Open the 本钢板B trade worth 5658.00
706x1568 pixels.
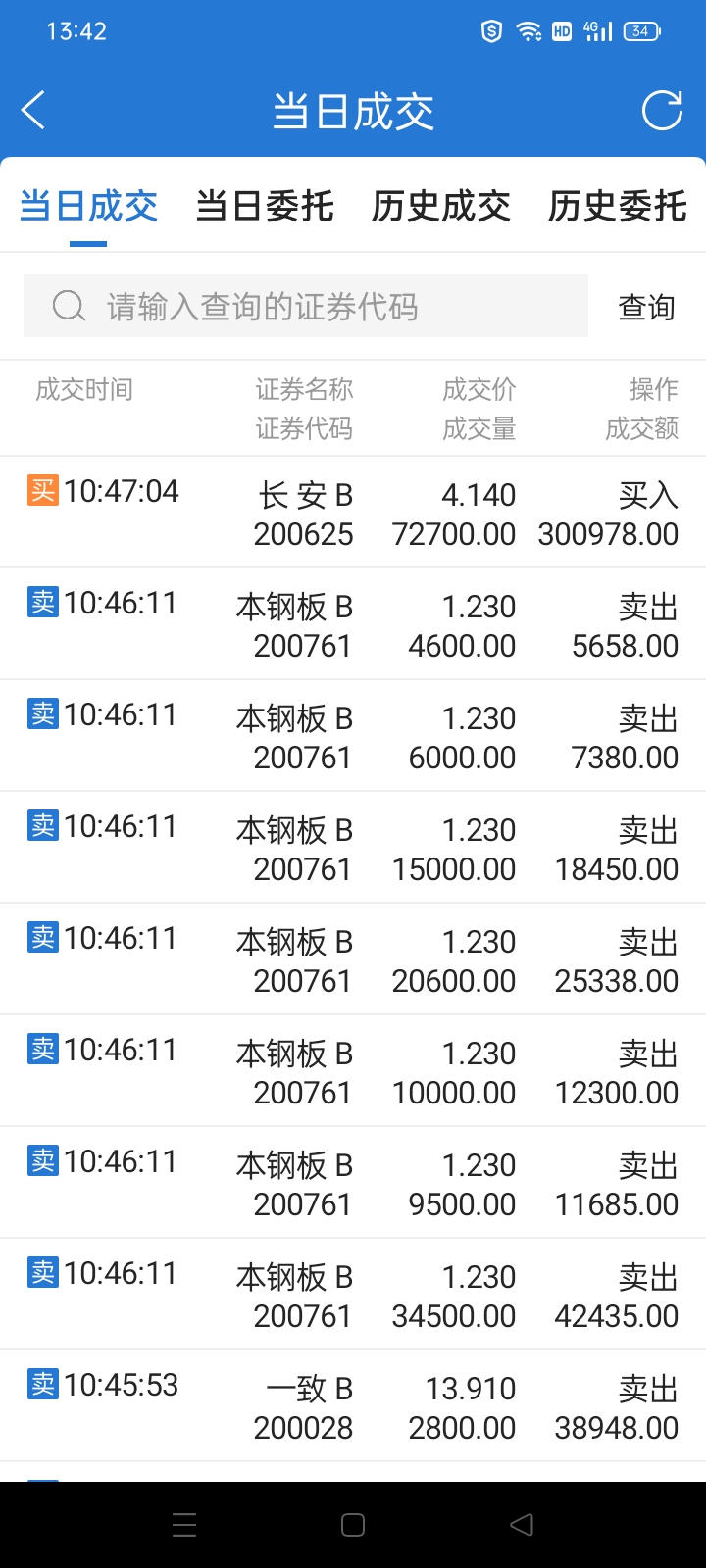pyautogui.click(x=353, y=624)
